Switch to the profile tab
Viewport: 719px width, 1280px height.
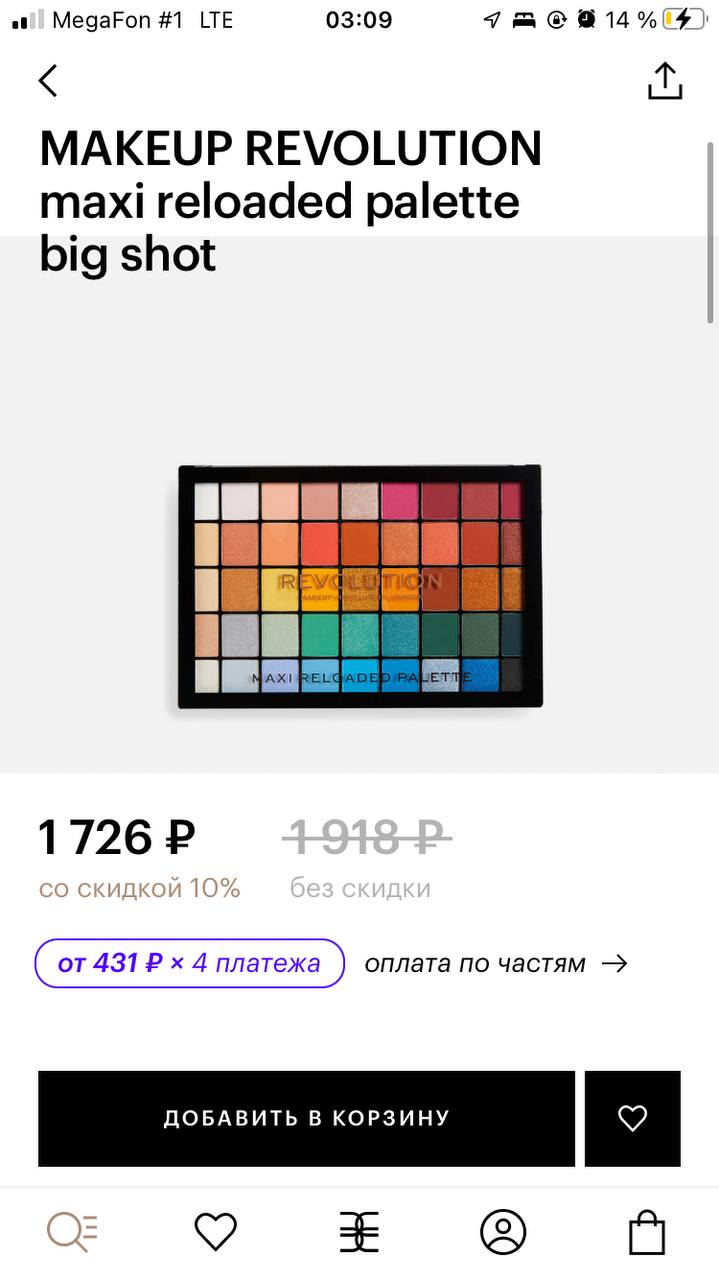pos(503,1232)
